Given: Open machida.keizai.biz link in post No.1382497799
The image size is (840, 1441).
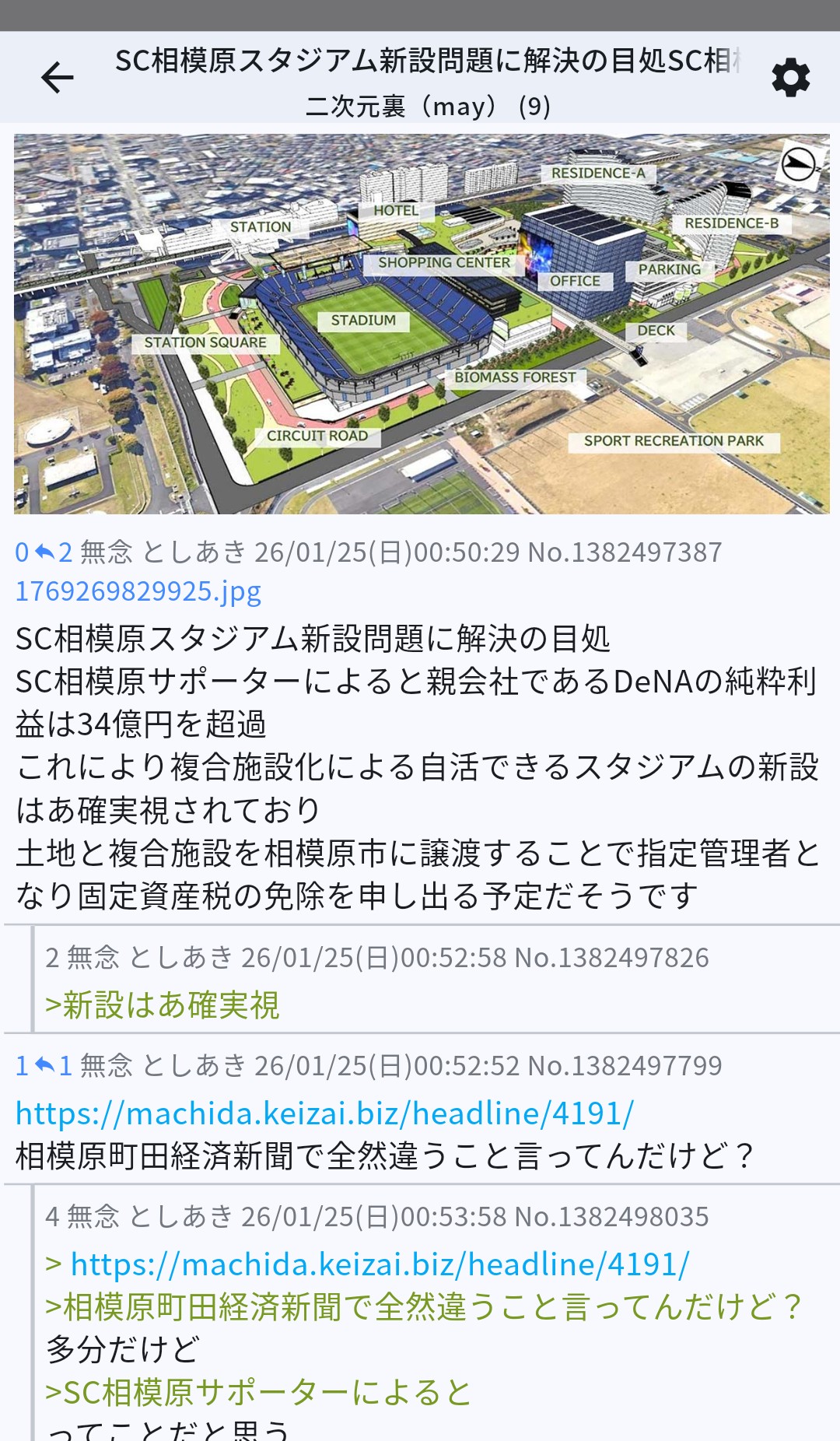Looking at the screenshot, I should tap(324, 1113).
